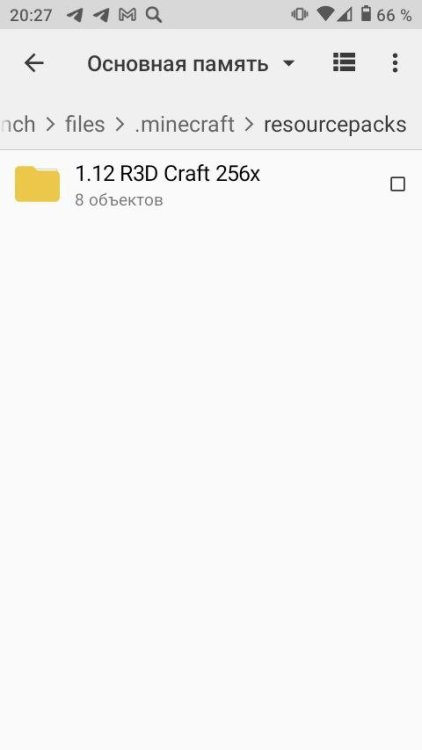The image size is (422, 750).
Task: Open the three-dot overflow menu
Action: pyautogui.click(x=395, y=63)
